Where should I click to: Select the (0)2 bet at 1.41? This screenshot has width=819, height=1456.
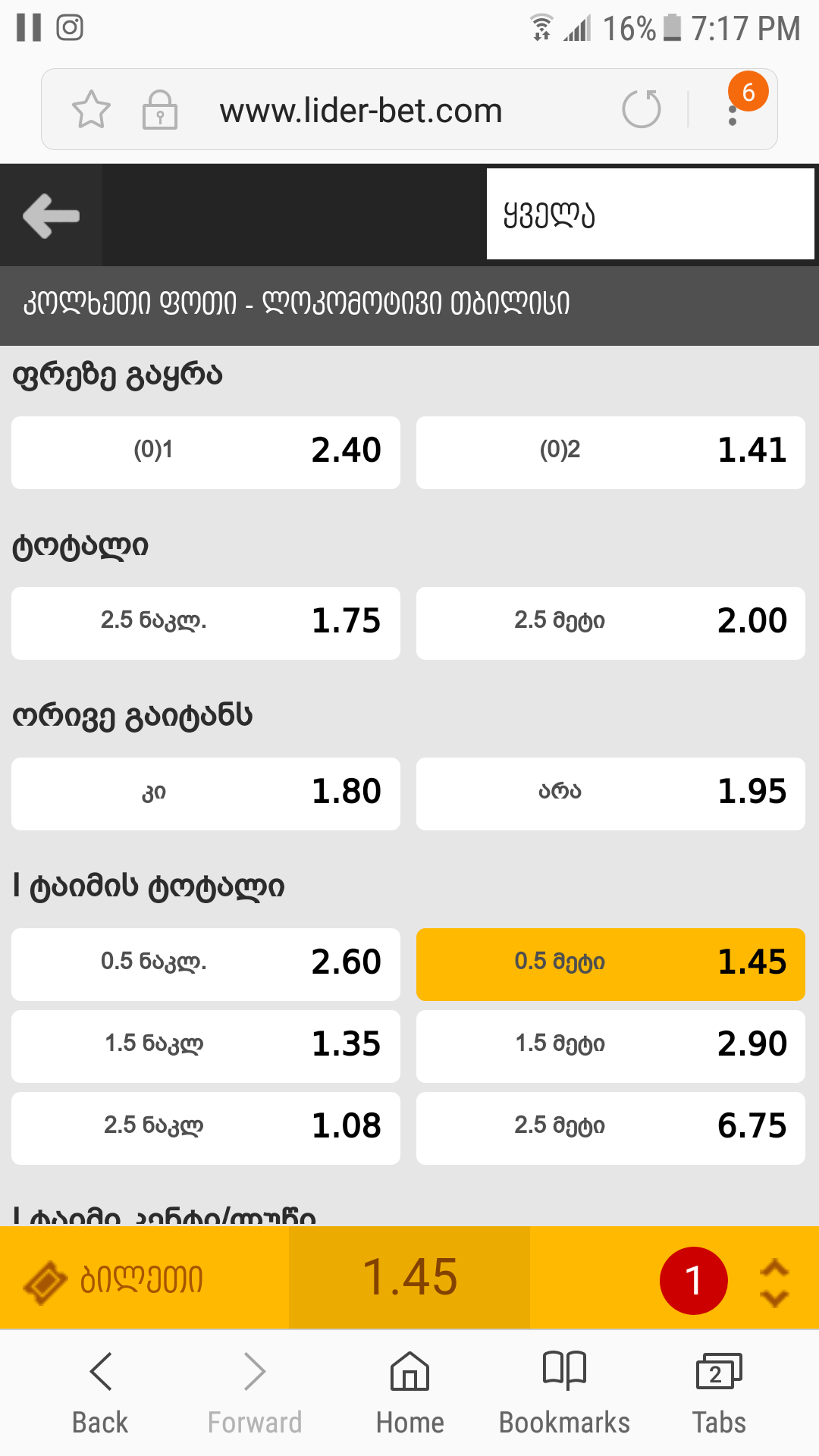coord(610,452)
